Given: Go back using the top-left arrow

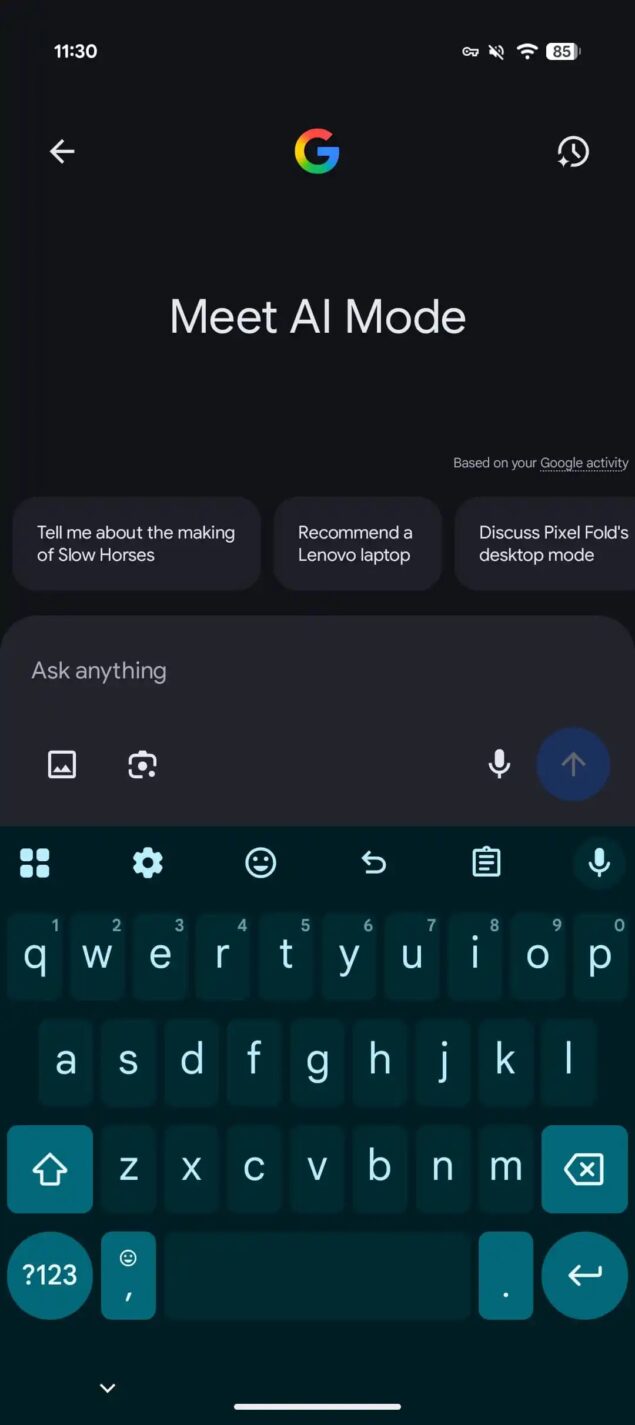Looking at the screenshot, I should pos(62,151).
